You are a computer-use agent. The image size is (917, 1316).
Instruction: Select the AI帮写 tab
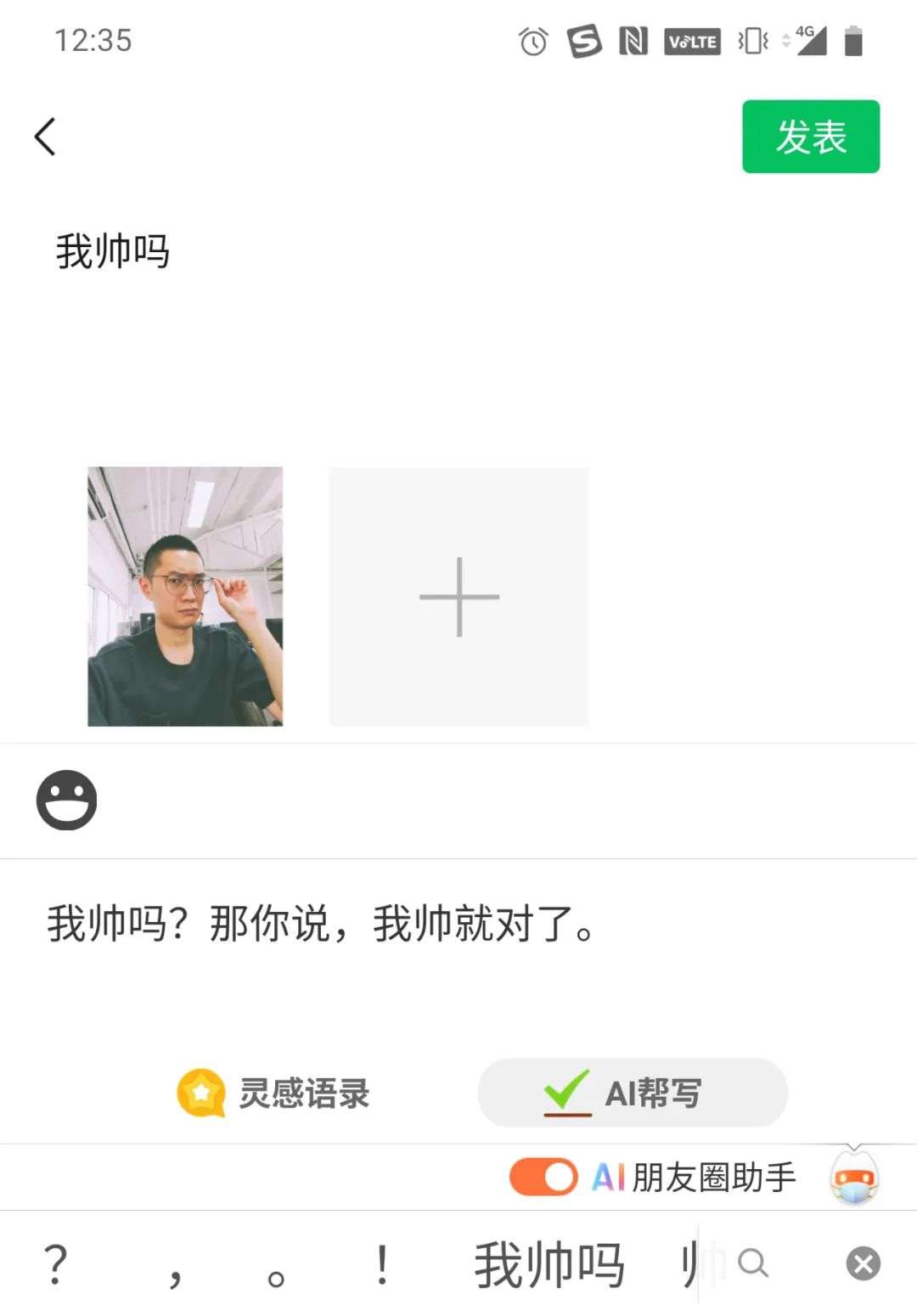point(633,1093)
